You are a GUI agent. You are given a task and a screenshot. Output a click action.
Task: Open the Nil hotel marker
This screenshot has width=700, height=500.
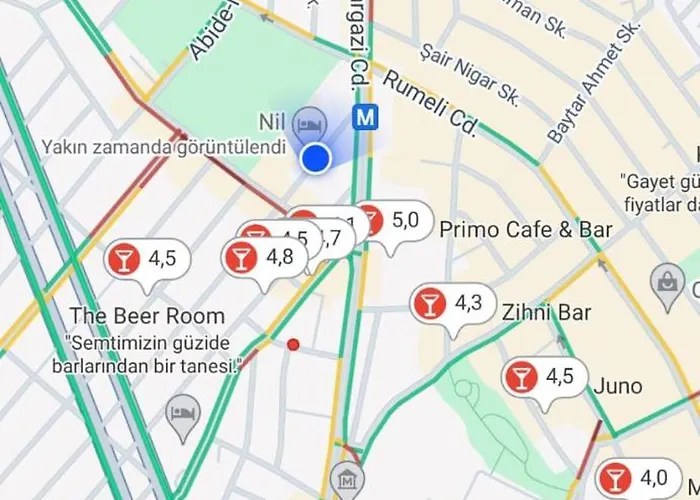click(308, 125)
